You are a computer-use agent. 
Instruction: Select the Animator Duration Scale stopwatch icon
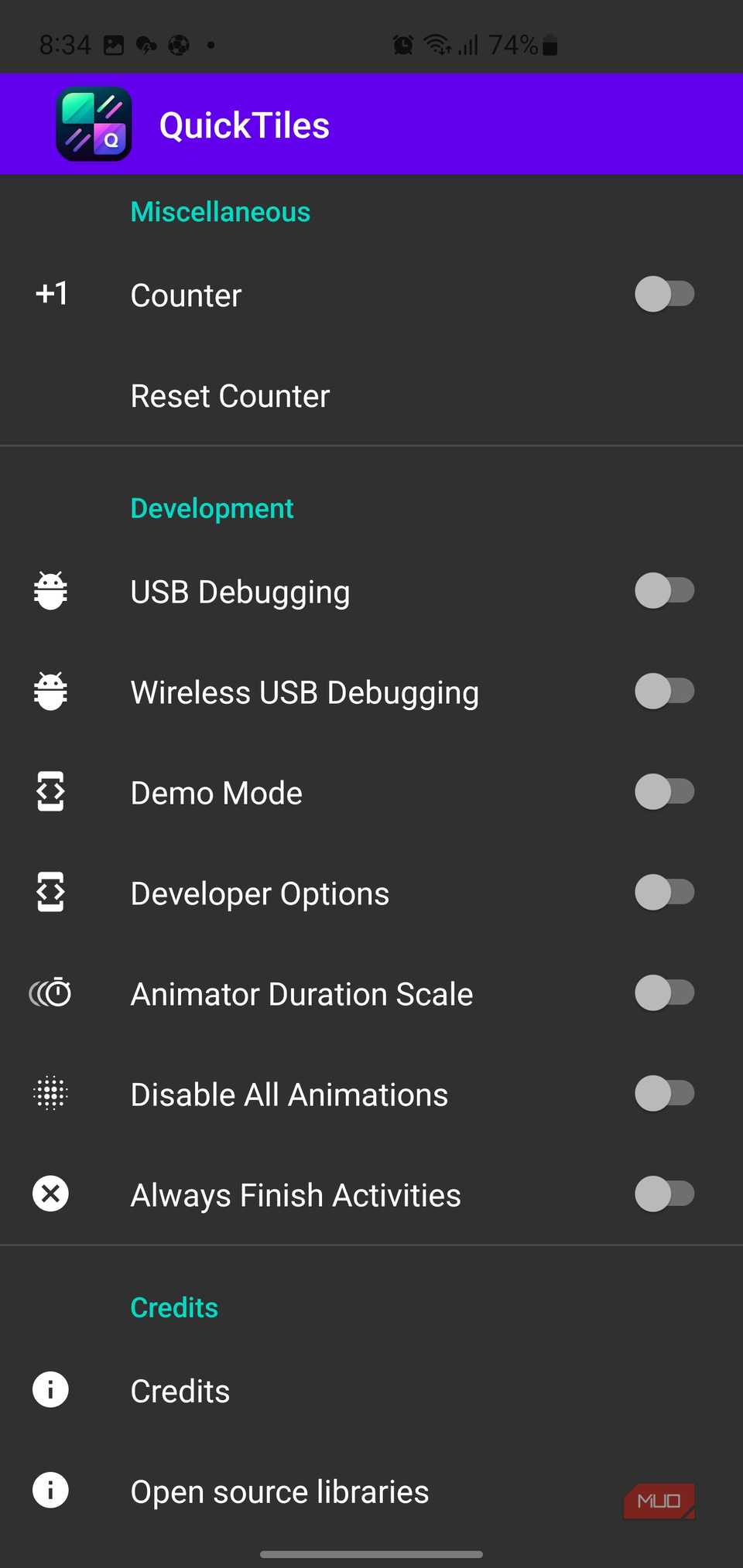pyautogui.click(x=50, y=992)
